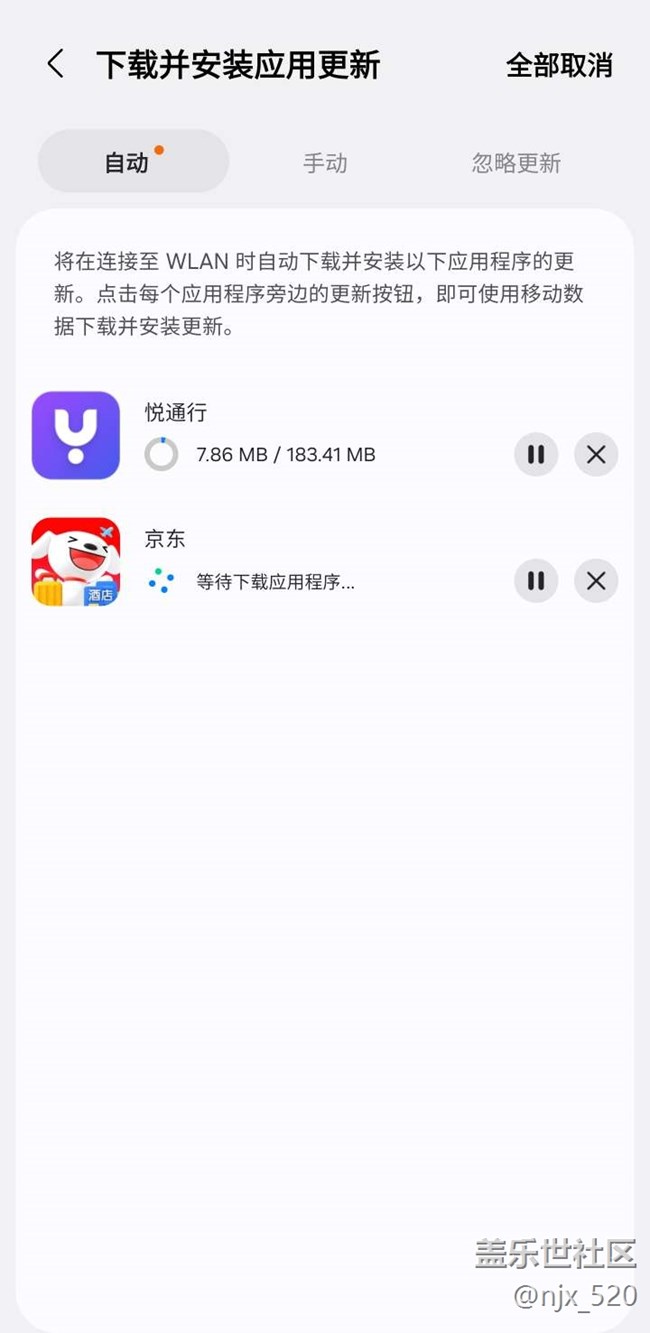Go back using the arrow icon

click(x=56, y=65)
